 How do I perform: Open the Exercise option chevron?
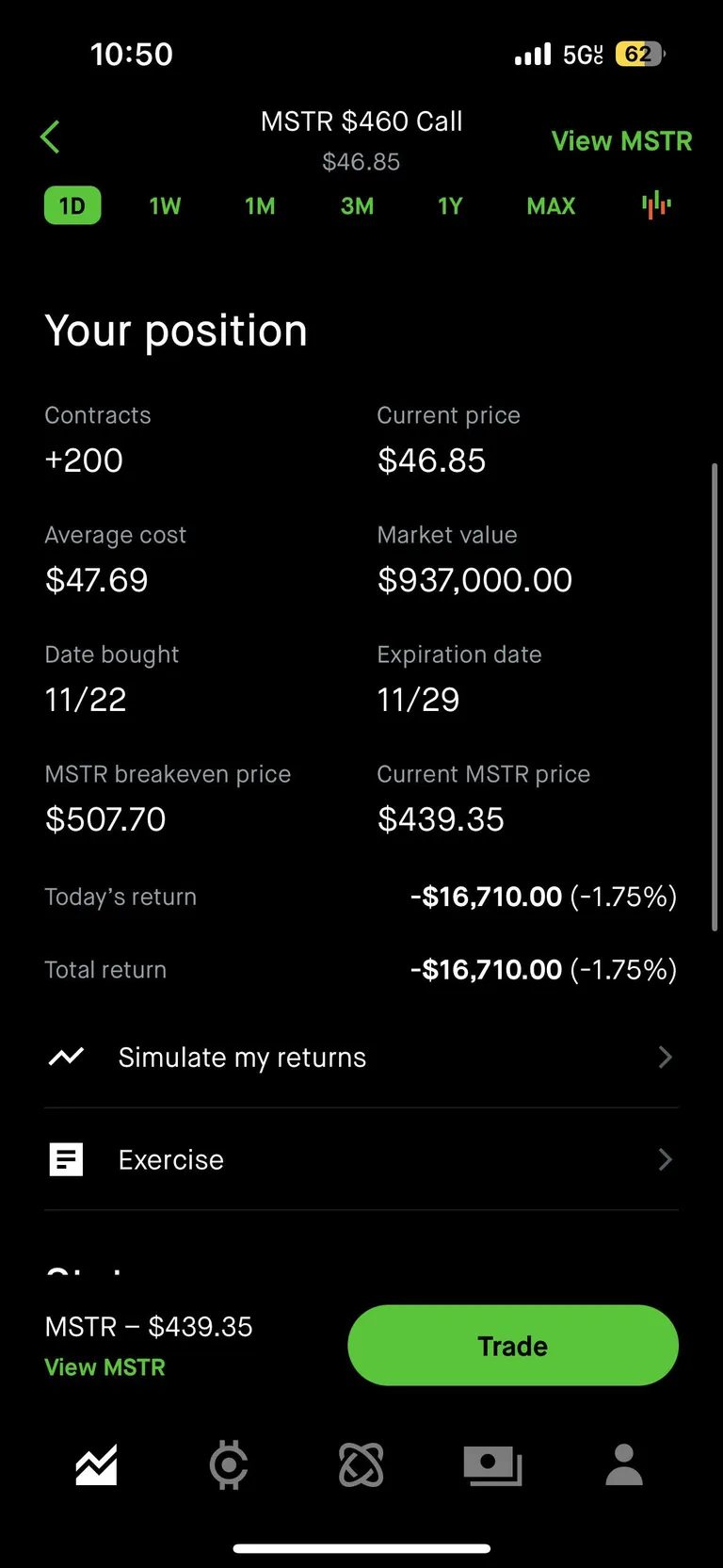click(x=666, y=1159)
